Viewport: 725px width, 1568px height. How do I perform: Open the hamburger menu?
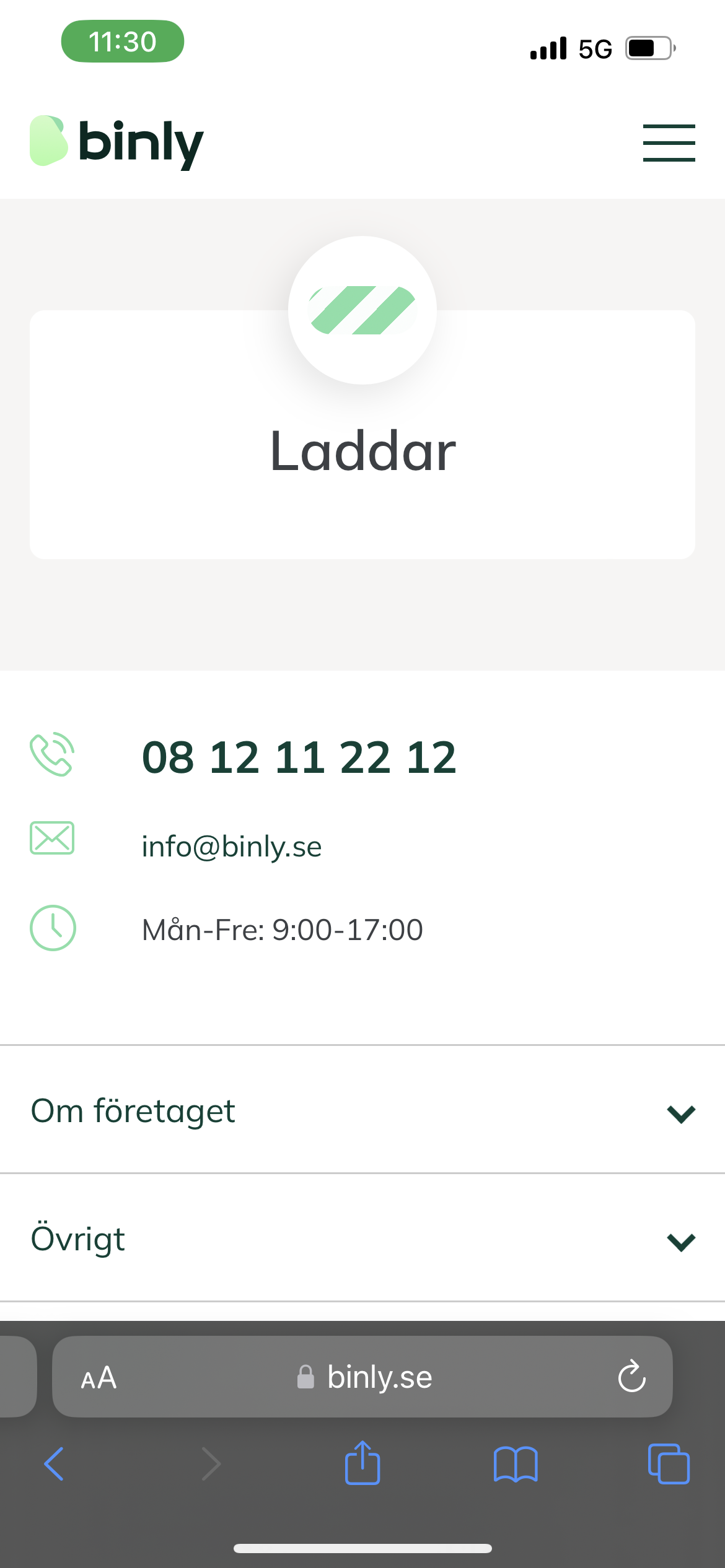point(669,143)
